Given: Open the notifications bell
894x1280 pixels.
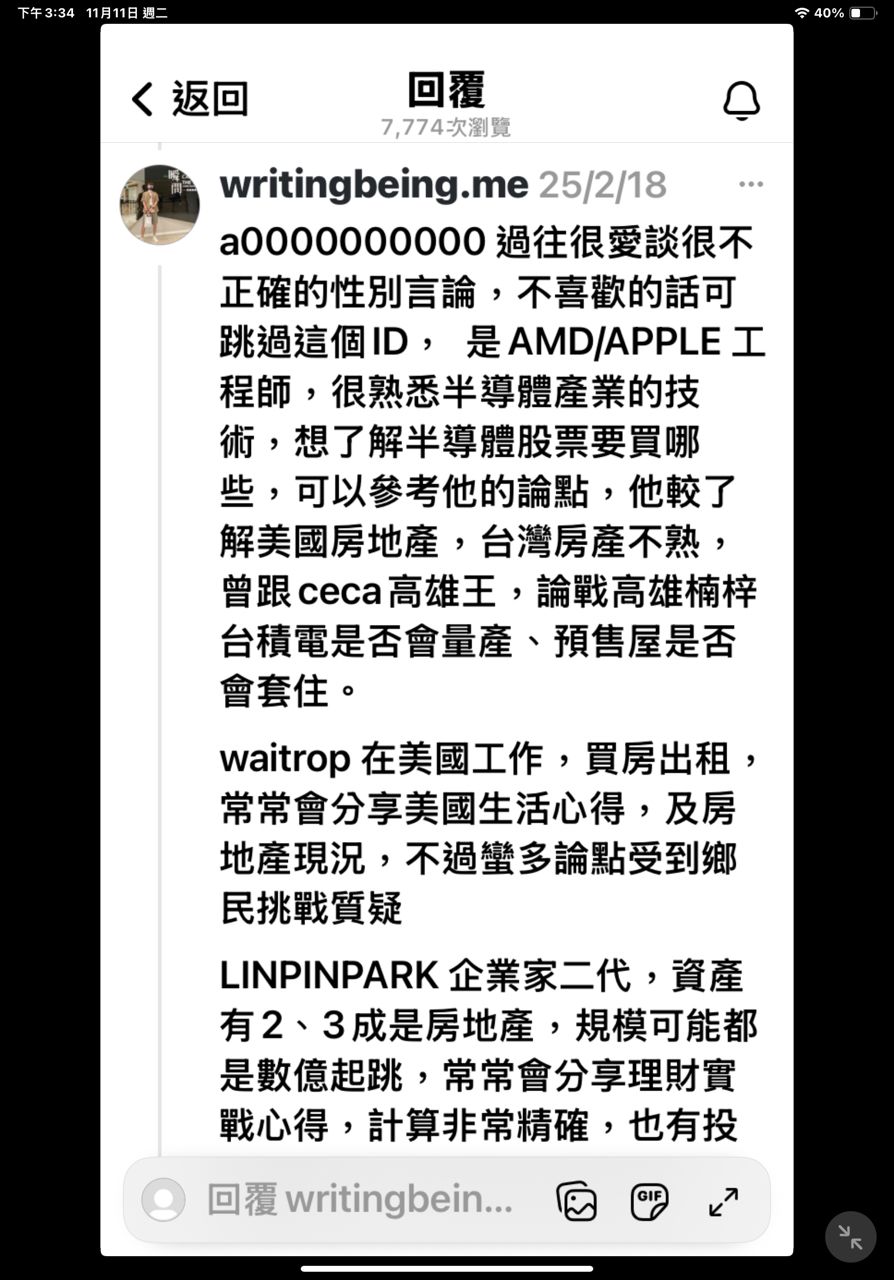Looking at the screenshot, I should pyautogui.click(x=741, y=100).
